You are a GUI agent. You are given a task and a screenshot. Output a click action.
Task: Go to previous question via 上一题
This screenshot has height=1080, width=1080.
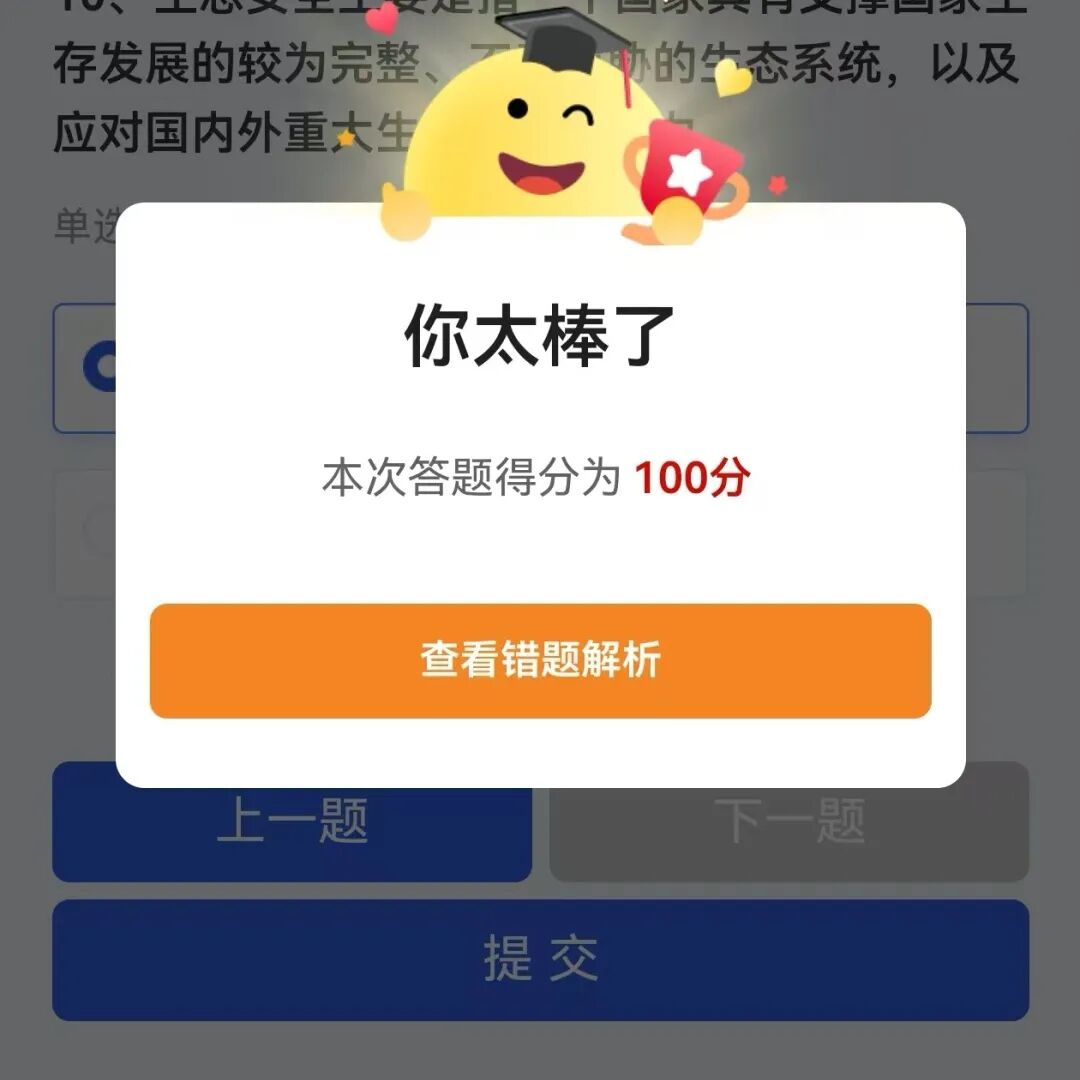point(292,834)
